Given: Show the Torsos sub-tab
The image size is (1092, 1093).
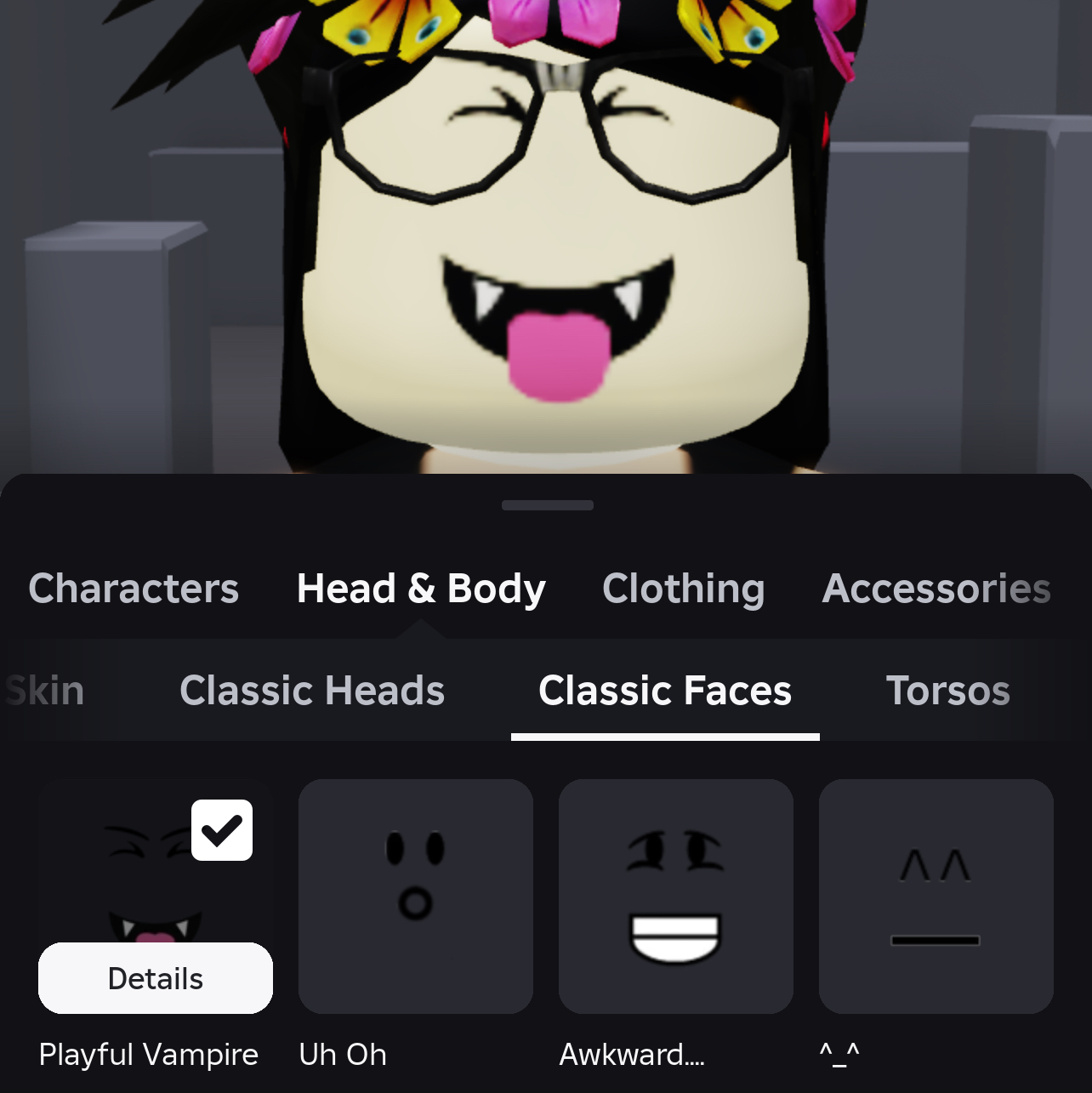Looking at the screenshot, I should pos(947,691).
